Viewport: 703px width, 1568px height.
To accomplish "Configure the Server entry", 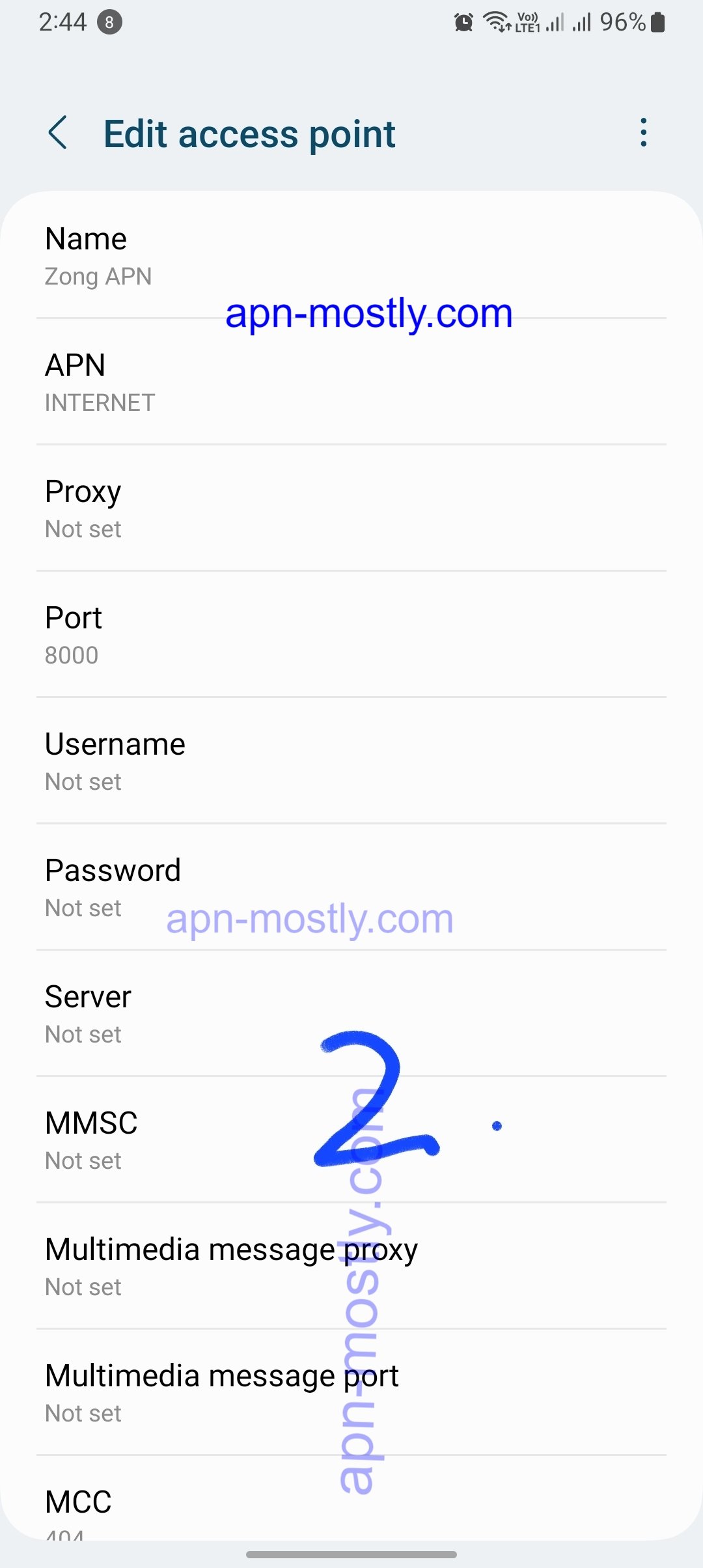I will point(351,1014).
